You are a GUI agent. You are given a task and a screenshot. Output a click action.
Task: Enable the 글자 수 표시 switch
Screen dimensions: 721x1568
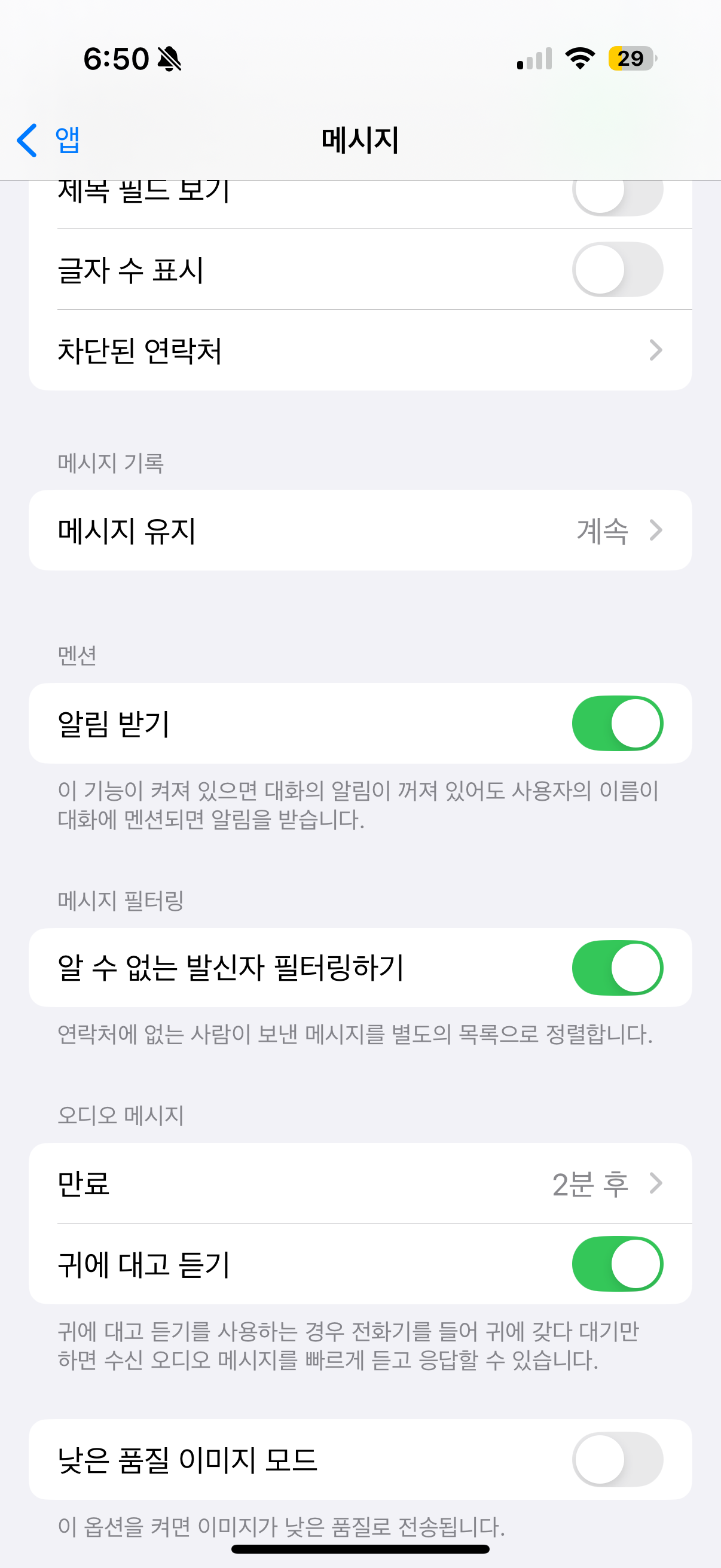click(x=617, y=270)
